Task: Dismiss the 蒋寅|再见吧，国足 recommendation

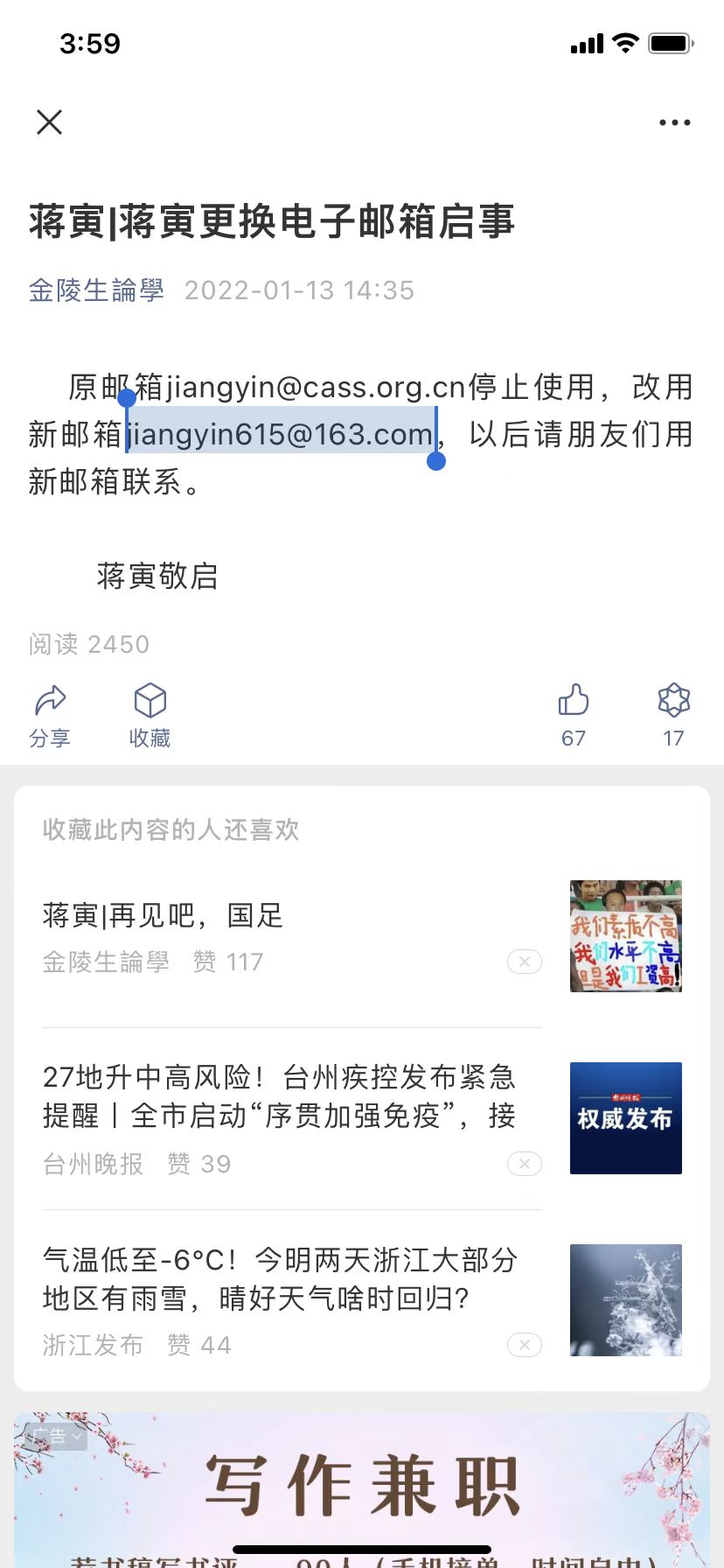Action: [525, 962]
